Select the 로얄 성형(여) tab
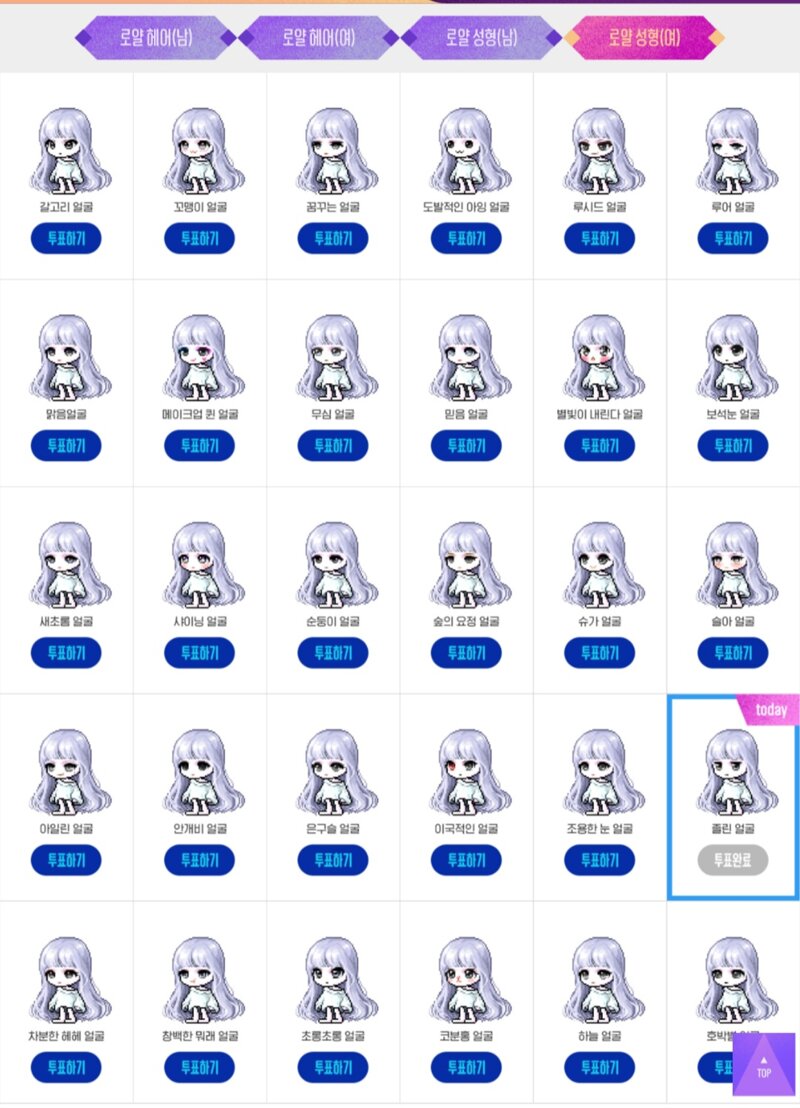Screen dimensions: 800x1108 [x=644, y=38]
